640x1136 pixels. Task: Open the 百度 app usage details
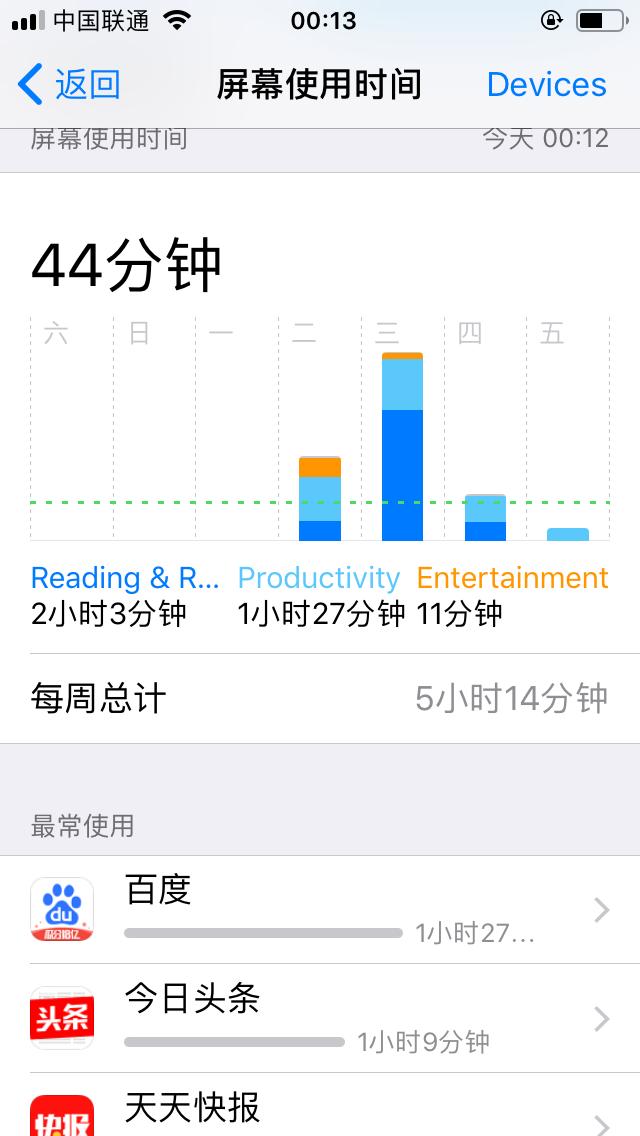(320, 910)
